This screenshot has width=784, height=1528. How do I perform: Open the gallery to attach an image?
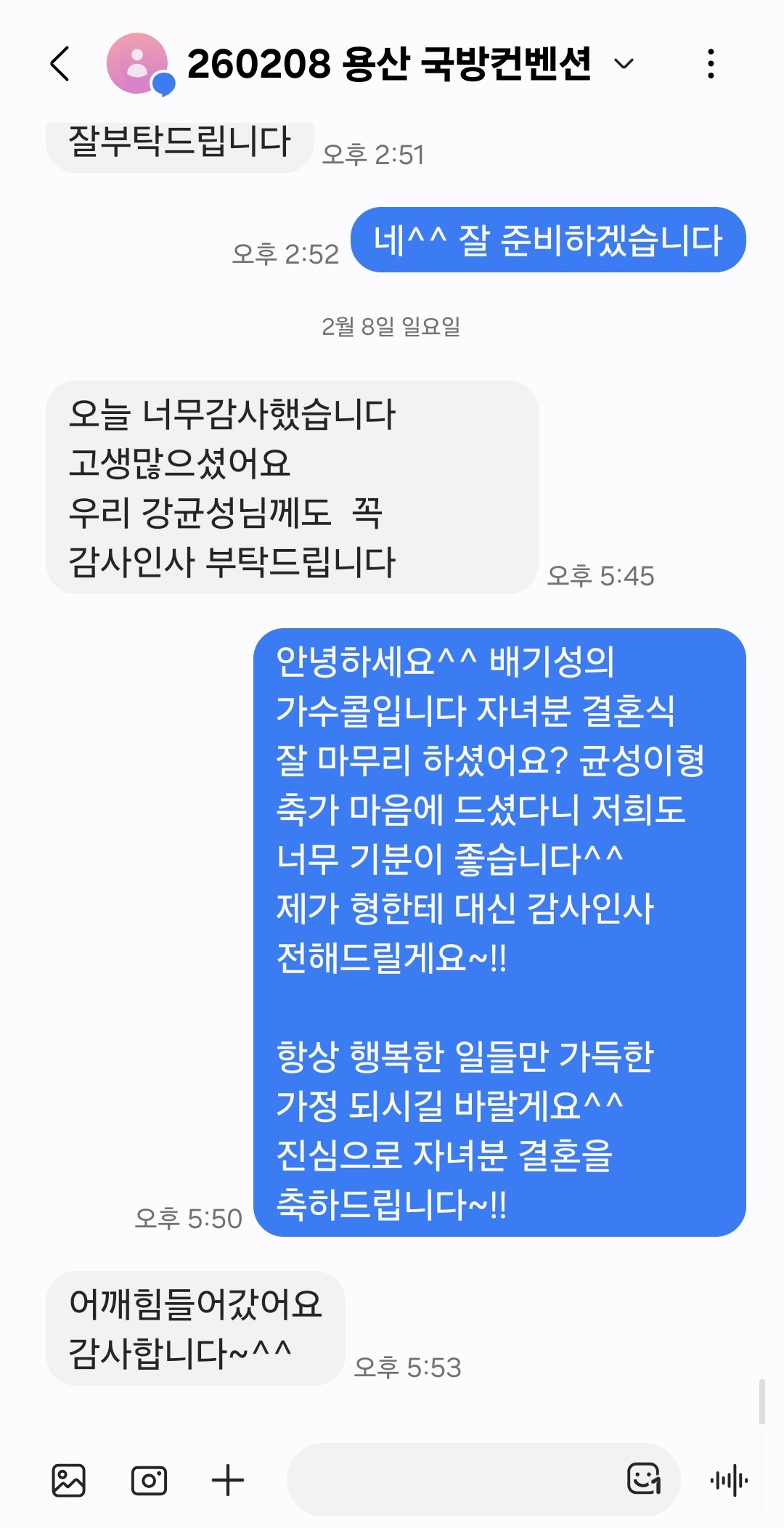[69, 1480]
